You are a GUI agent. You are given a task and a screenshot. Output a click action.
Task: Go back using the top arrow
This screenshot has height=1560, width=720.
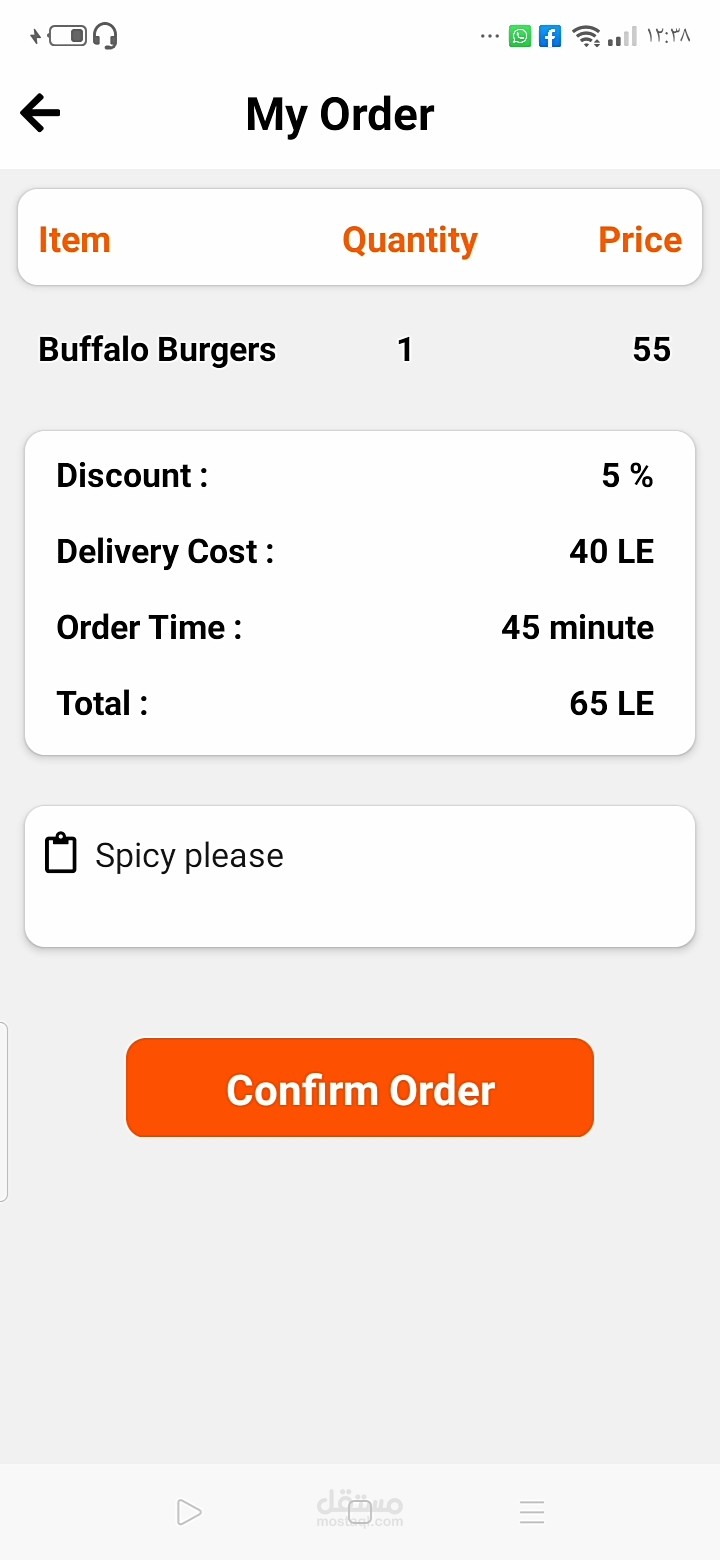41,113
